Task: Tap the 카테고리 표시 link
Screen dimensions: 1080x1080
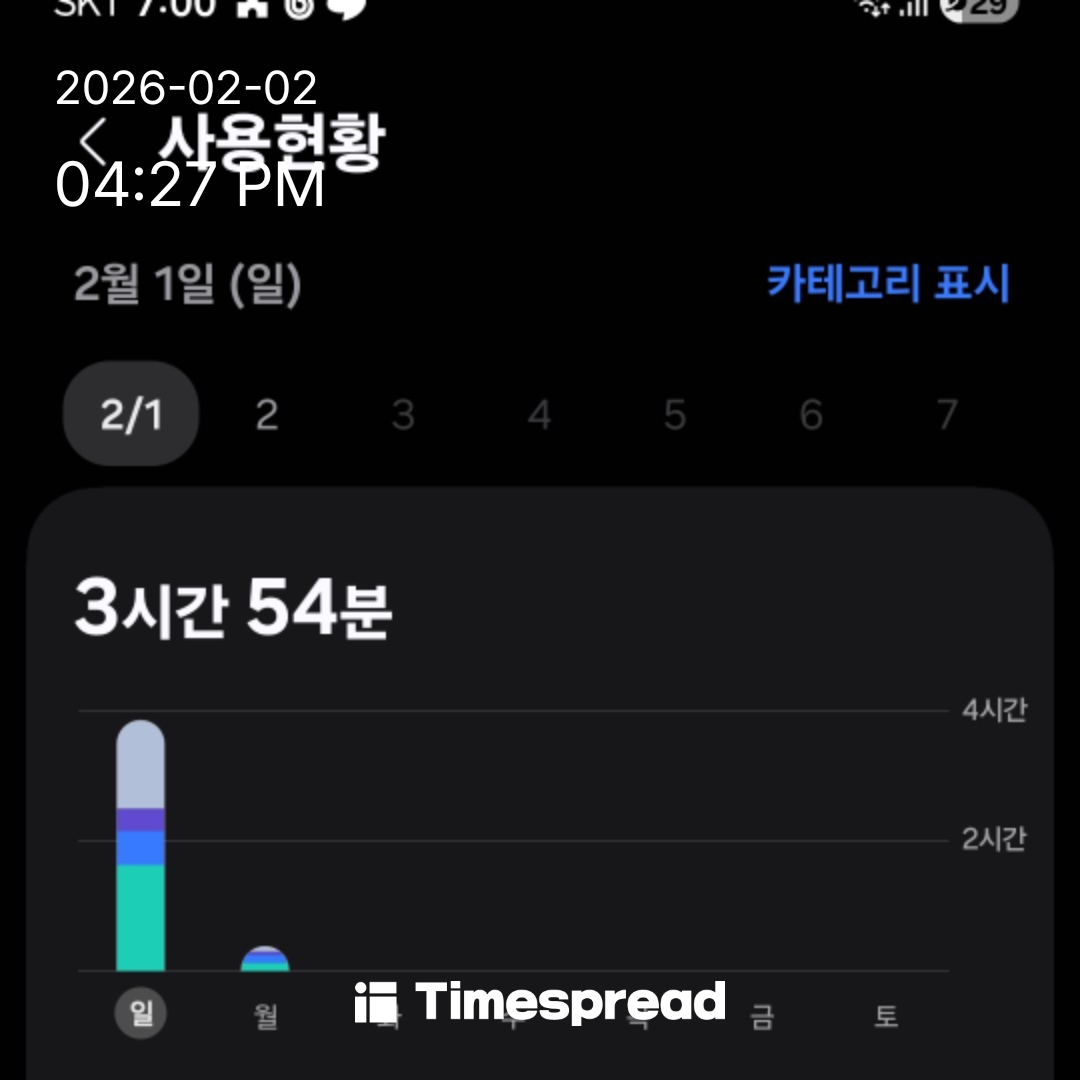Action: pyautogui.click(x=888, y=284)
